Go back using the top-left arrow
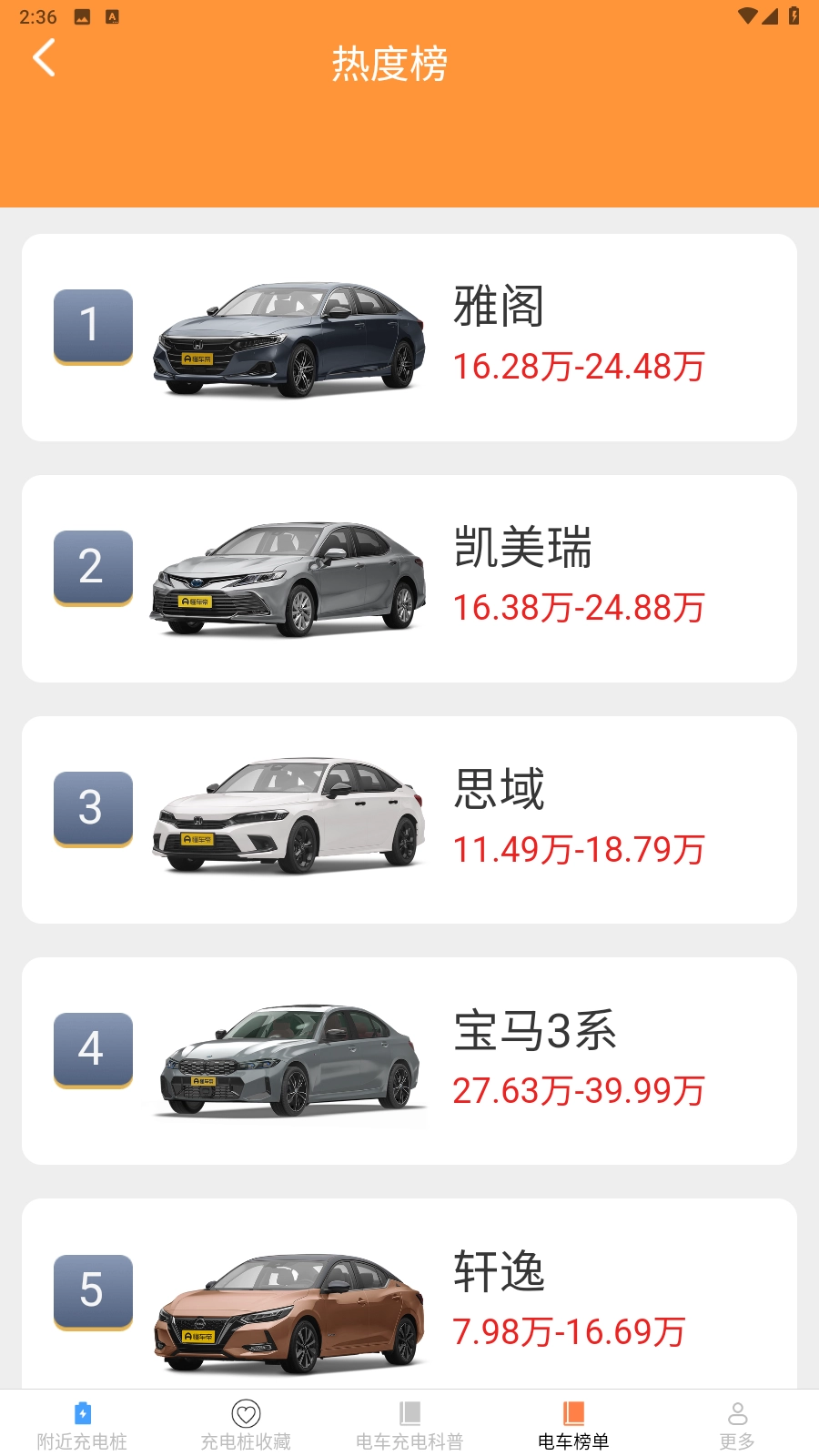819x1456 pixels. point(44,58)
